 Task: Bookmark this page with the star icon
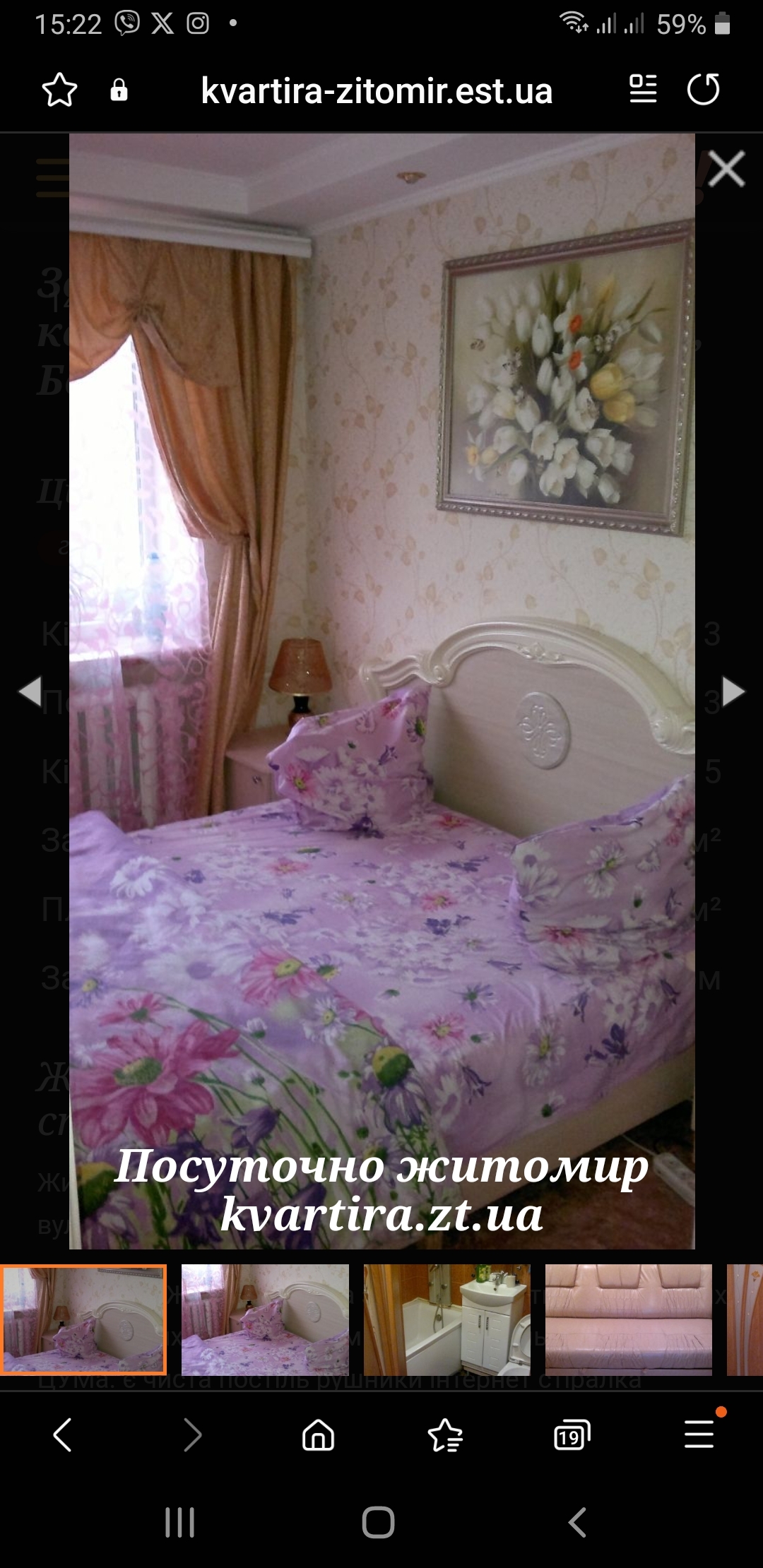(x=59, y=90)
